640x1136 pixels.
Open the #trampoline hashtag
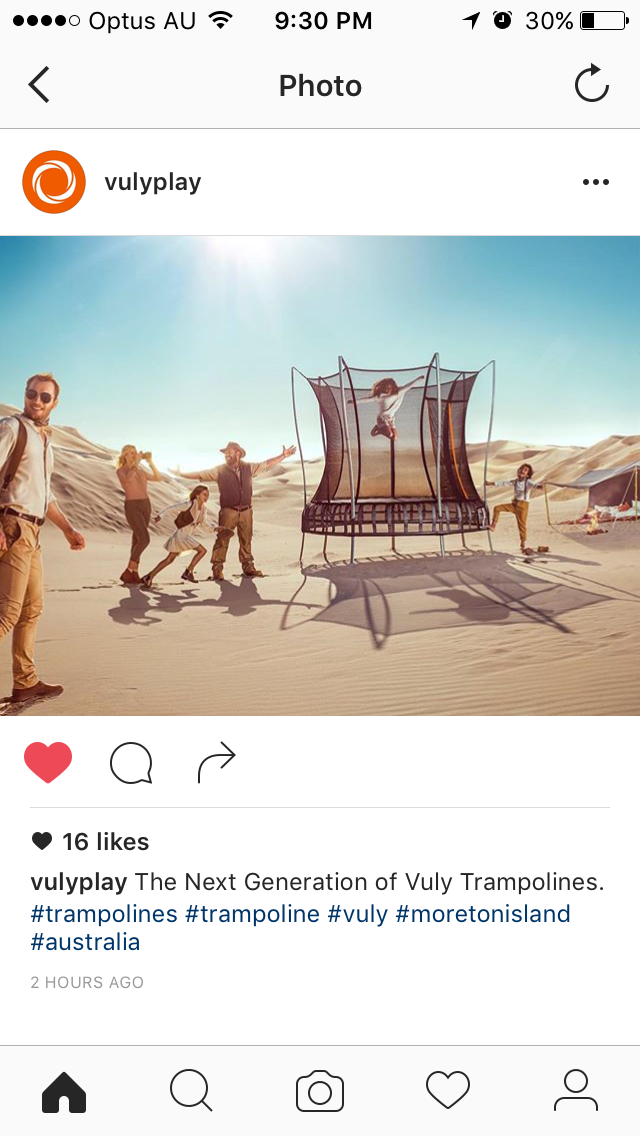[253, 914]
